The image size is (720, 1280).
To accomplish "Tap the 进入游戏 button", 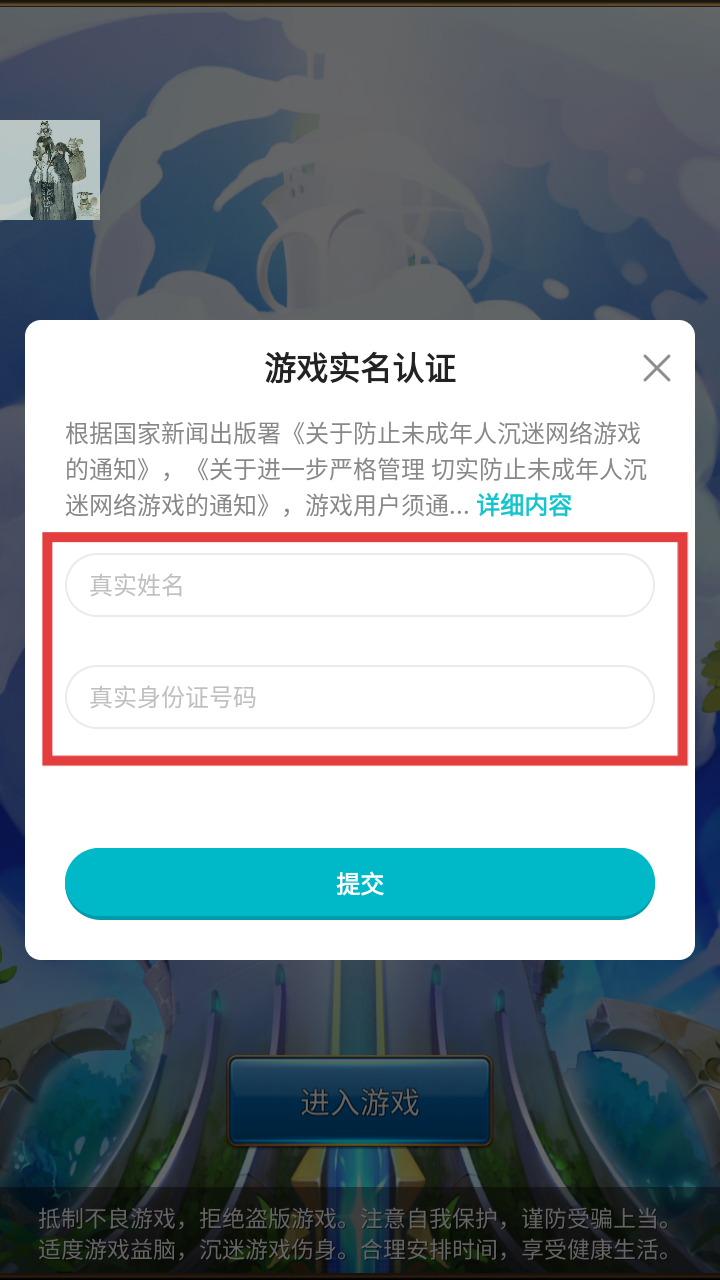I will pos(360,1102).
